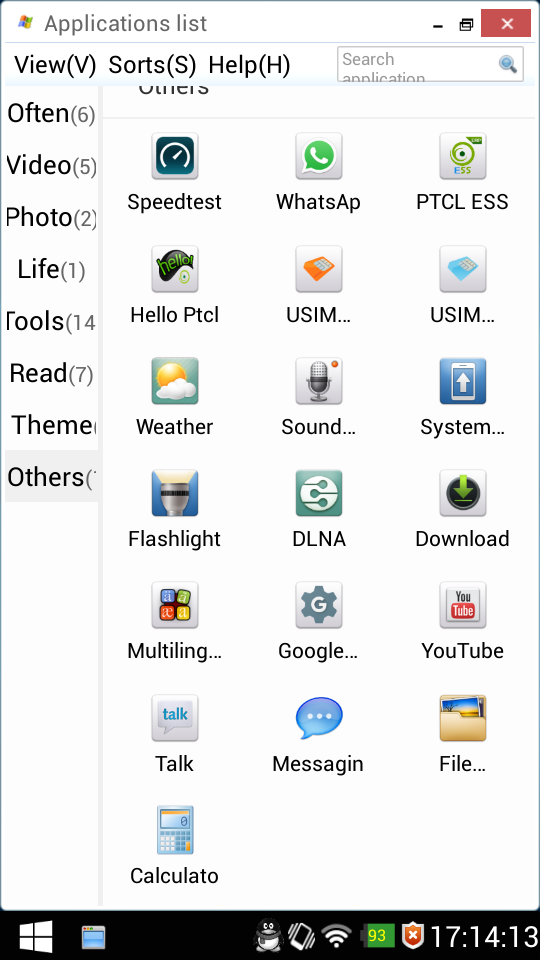This screenshot has height=960, width=540.
Task: Select the Read category
Action: tap(51, 373)
